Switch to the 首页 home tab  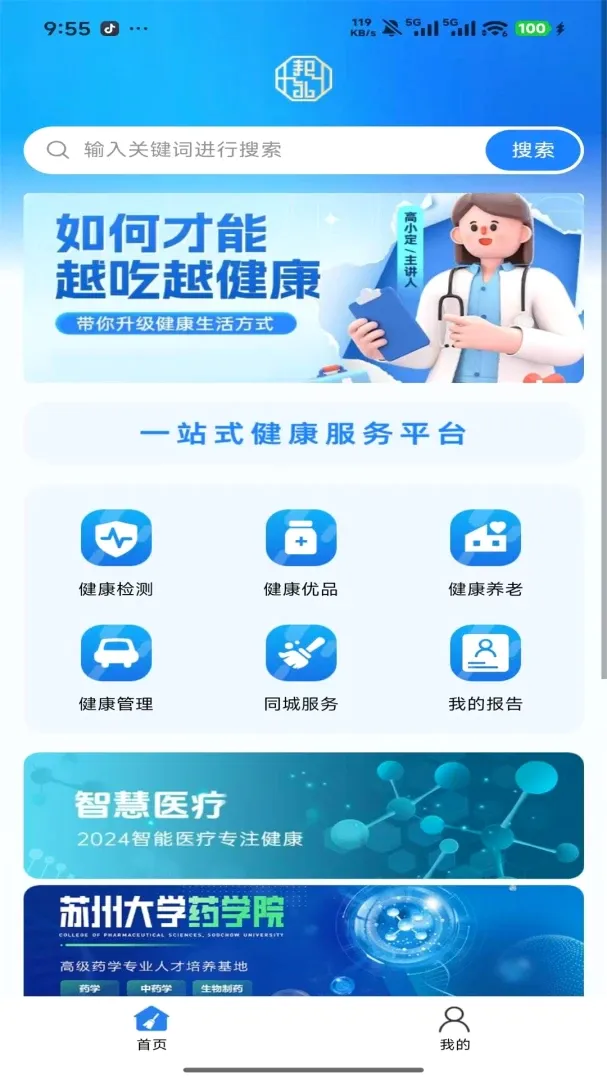pyautogui.click(x=152, y=1028)
